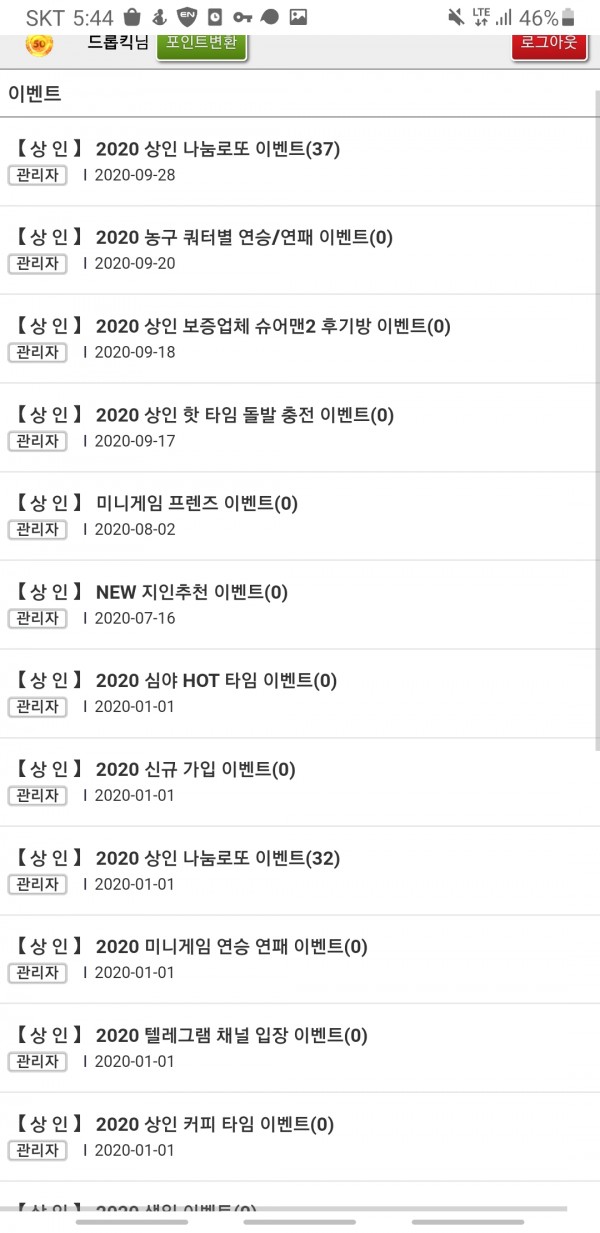The image size is (600, 1233).
Task: Open NEW 지인추천 이벤트 post
Action: click(191, 592)
